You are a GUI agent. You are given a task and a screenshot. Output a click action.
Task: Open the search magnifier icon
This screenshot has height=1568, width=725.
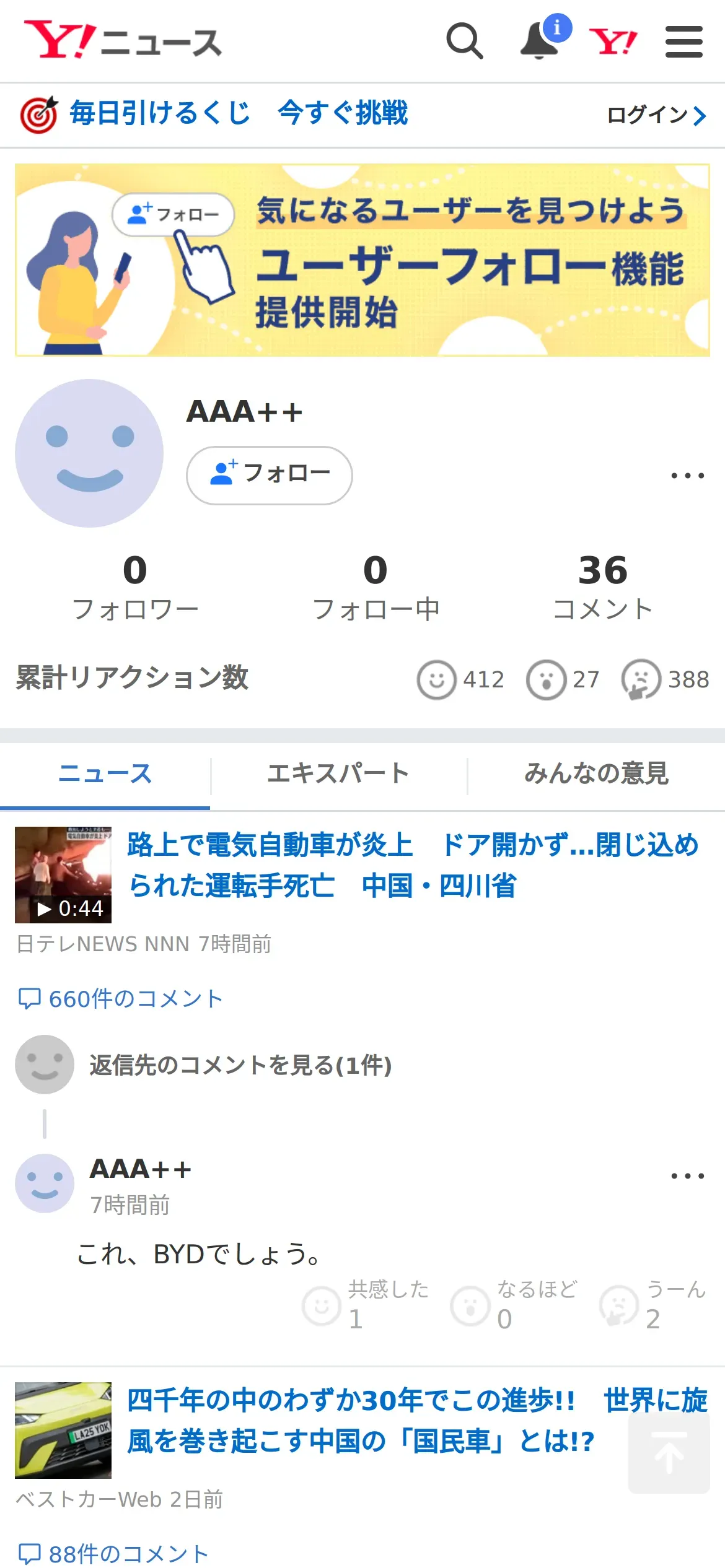(x=464, y=41)
